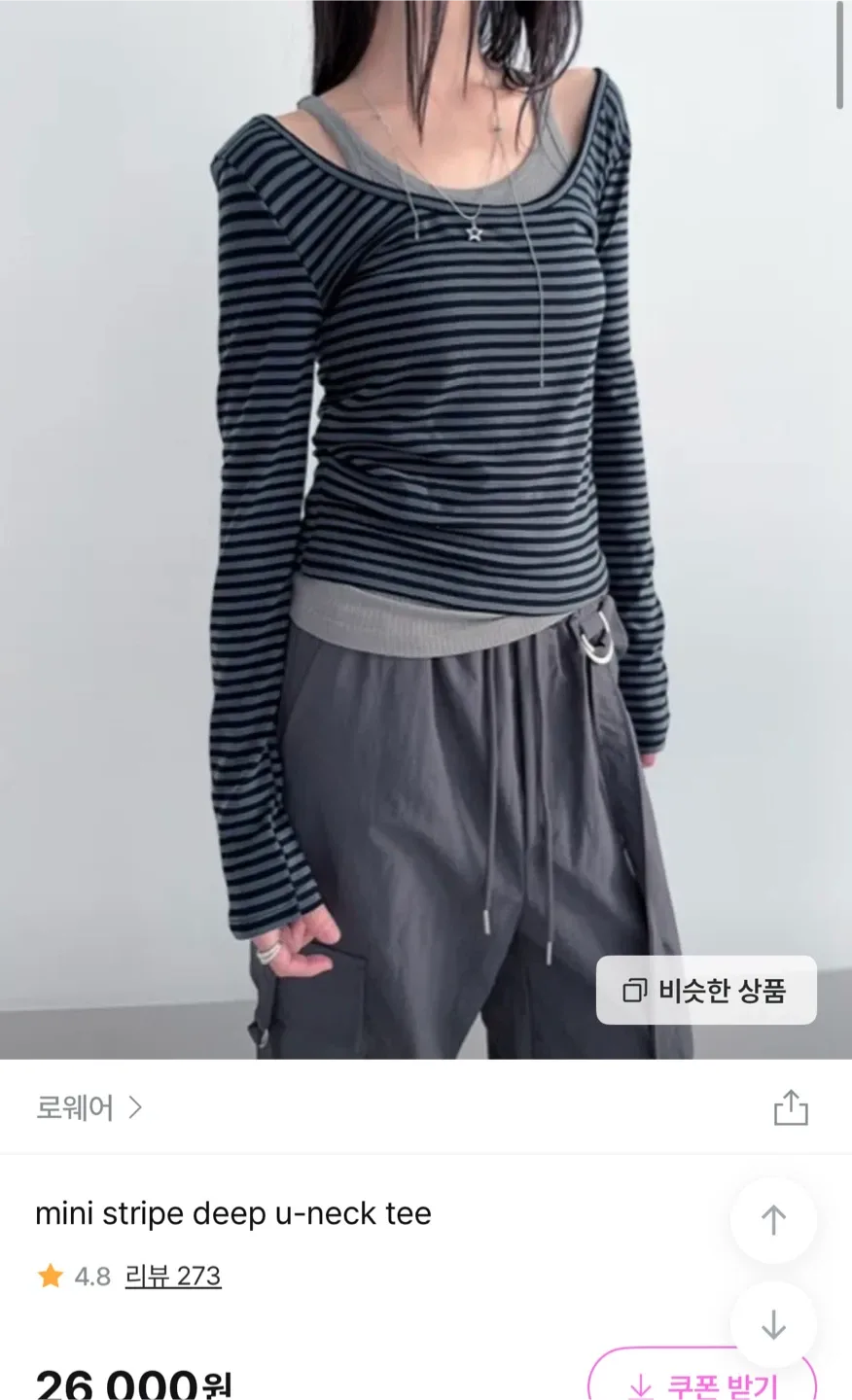The height and width of the screenshot is (1400, 852).
Task: Jump to top with the up arrow
Action: pos(773,1220)
